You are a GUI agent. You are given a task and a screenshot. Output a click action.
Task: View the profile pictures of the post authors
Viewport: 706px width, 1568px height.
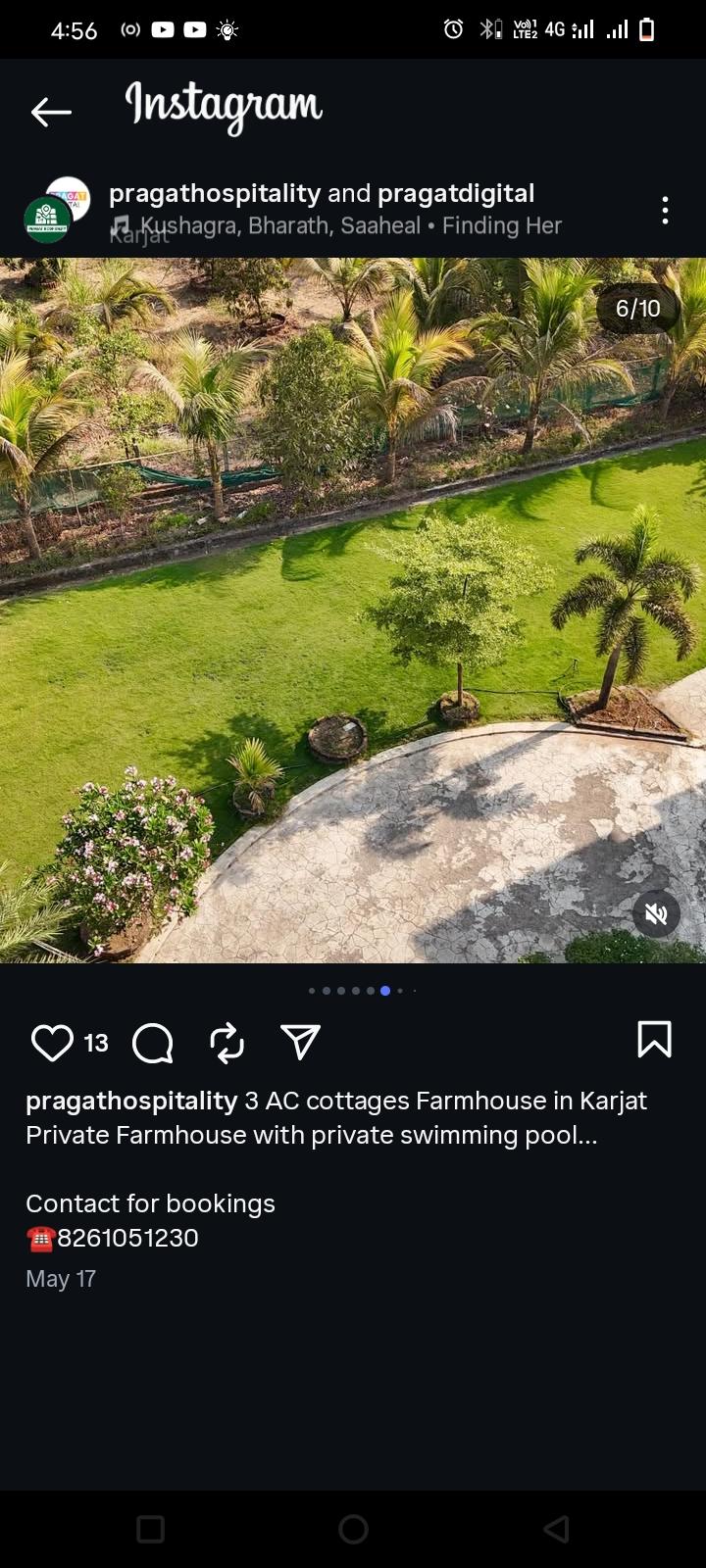[56, 209]
